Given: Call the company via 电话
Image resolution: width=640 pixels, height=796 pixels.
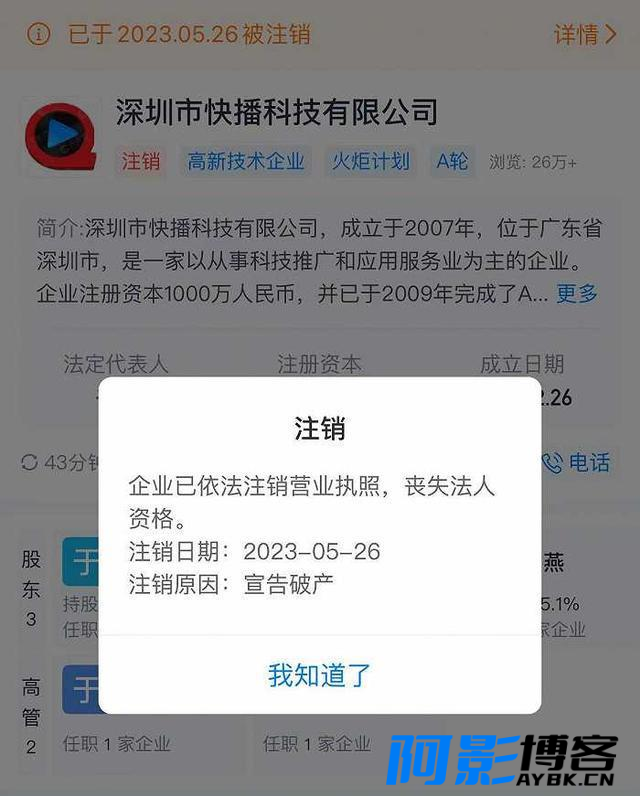Looking at the screenshot, I should click(576, 462).
